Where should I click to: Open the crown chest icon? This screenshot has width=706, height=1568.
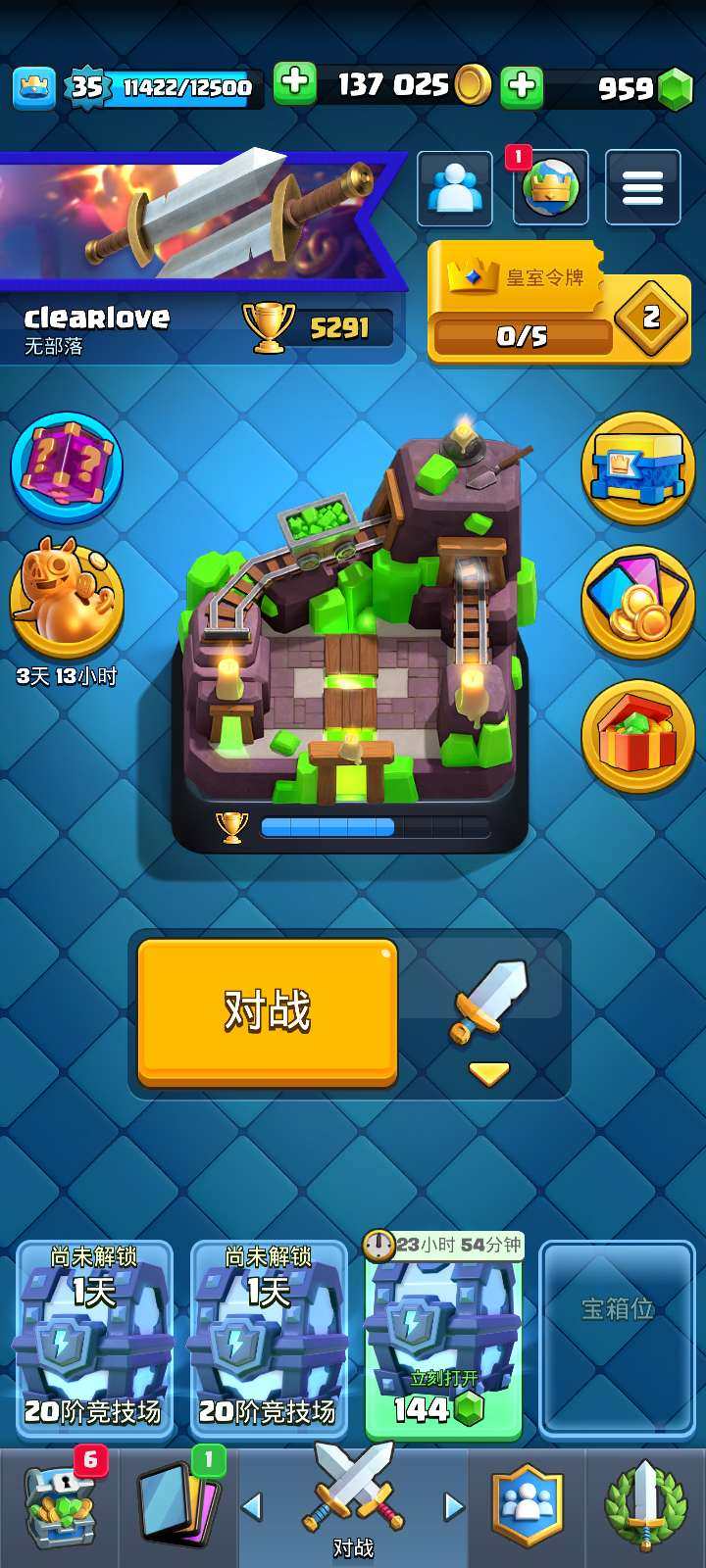click(x=637, y=468)
